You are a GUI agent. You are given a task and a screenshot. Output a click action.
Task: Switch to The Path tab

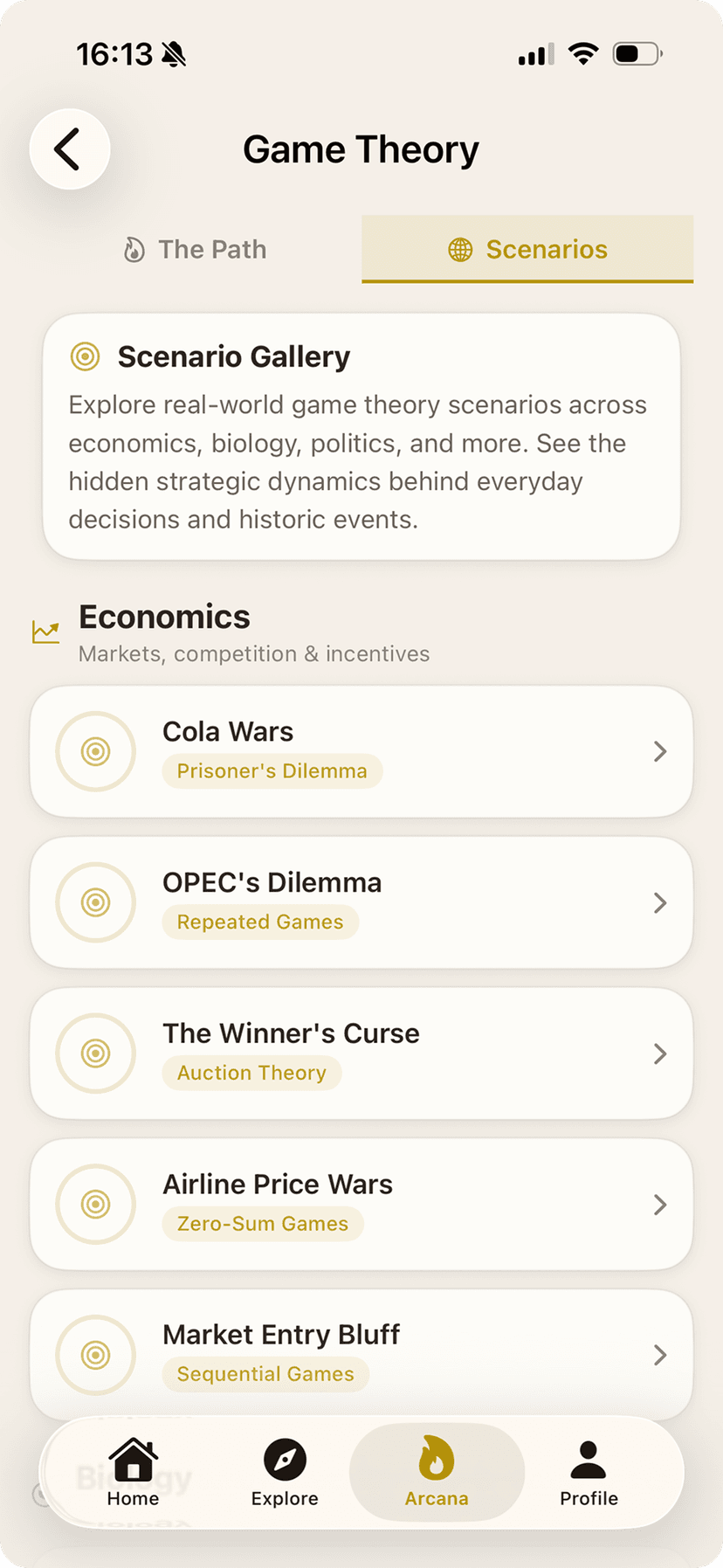[x=195, y=250]
